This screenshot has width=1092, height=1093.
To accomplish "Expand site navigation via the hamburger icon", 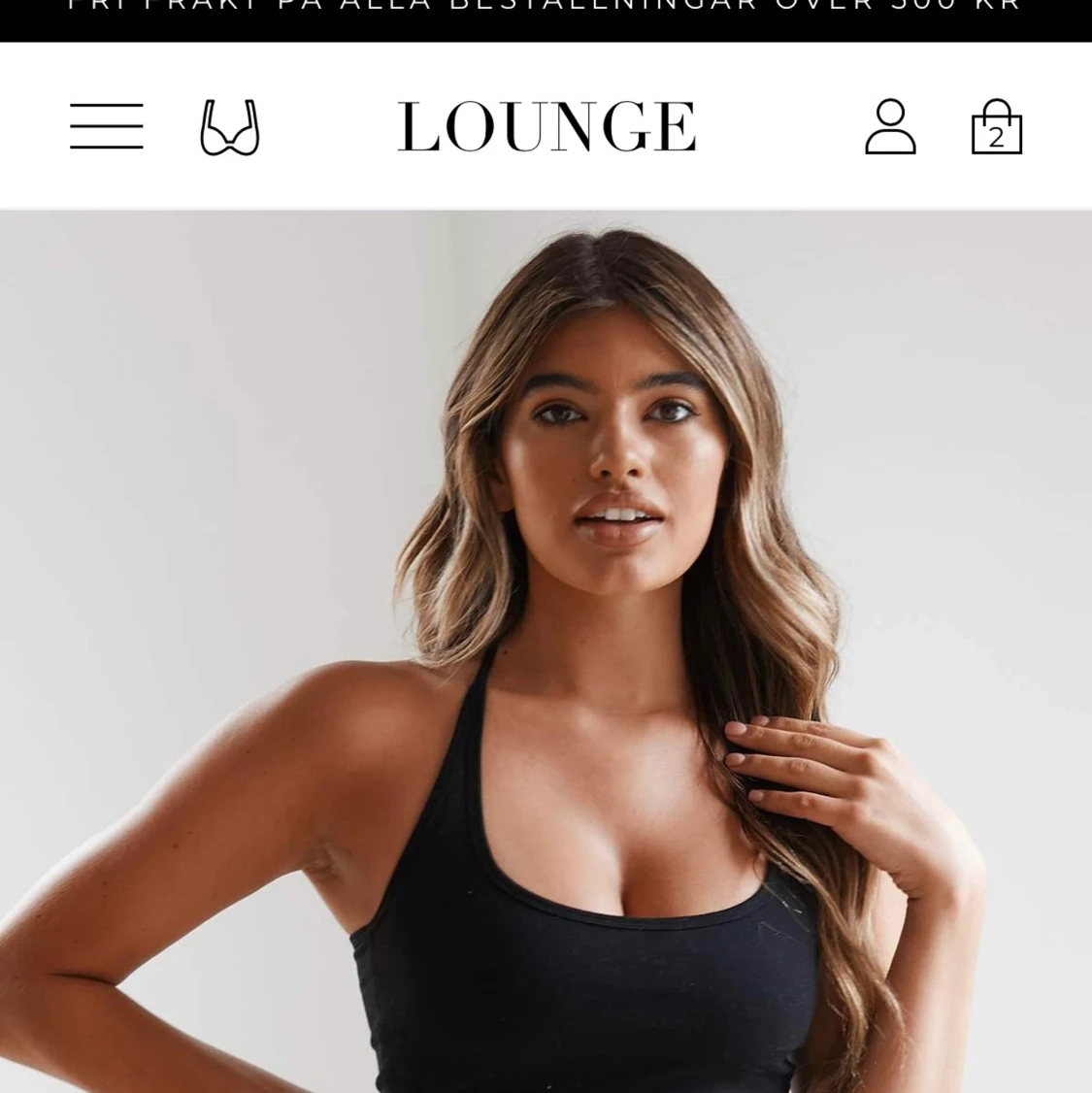I will click(106, 125).
